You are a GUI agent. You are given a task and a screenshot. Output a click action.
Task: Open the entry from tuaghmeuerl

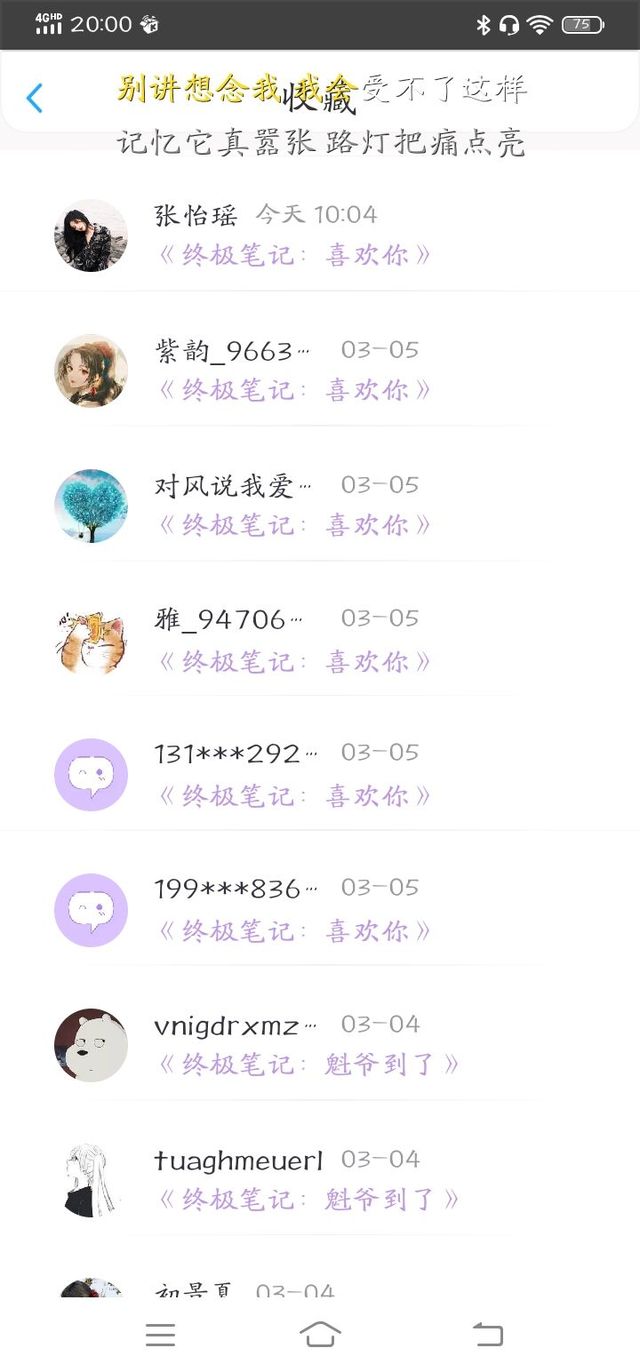click(x=320, y=1180)
